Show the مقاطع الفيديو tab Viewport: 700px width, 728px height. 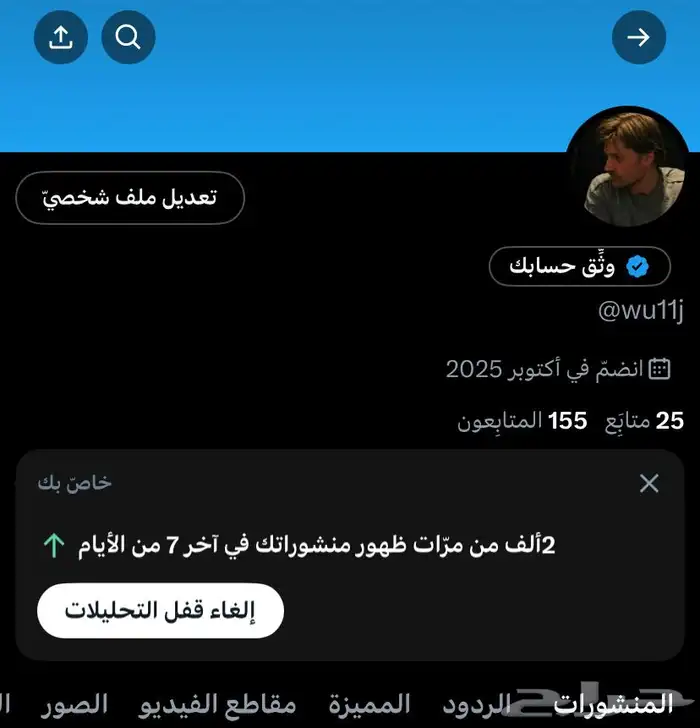pos(218,703)
